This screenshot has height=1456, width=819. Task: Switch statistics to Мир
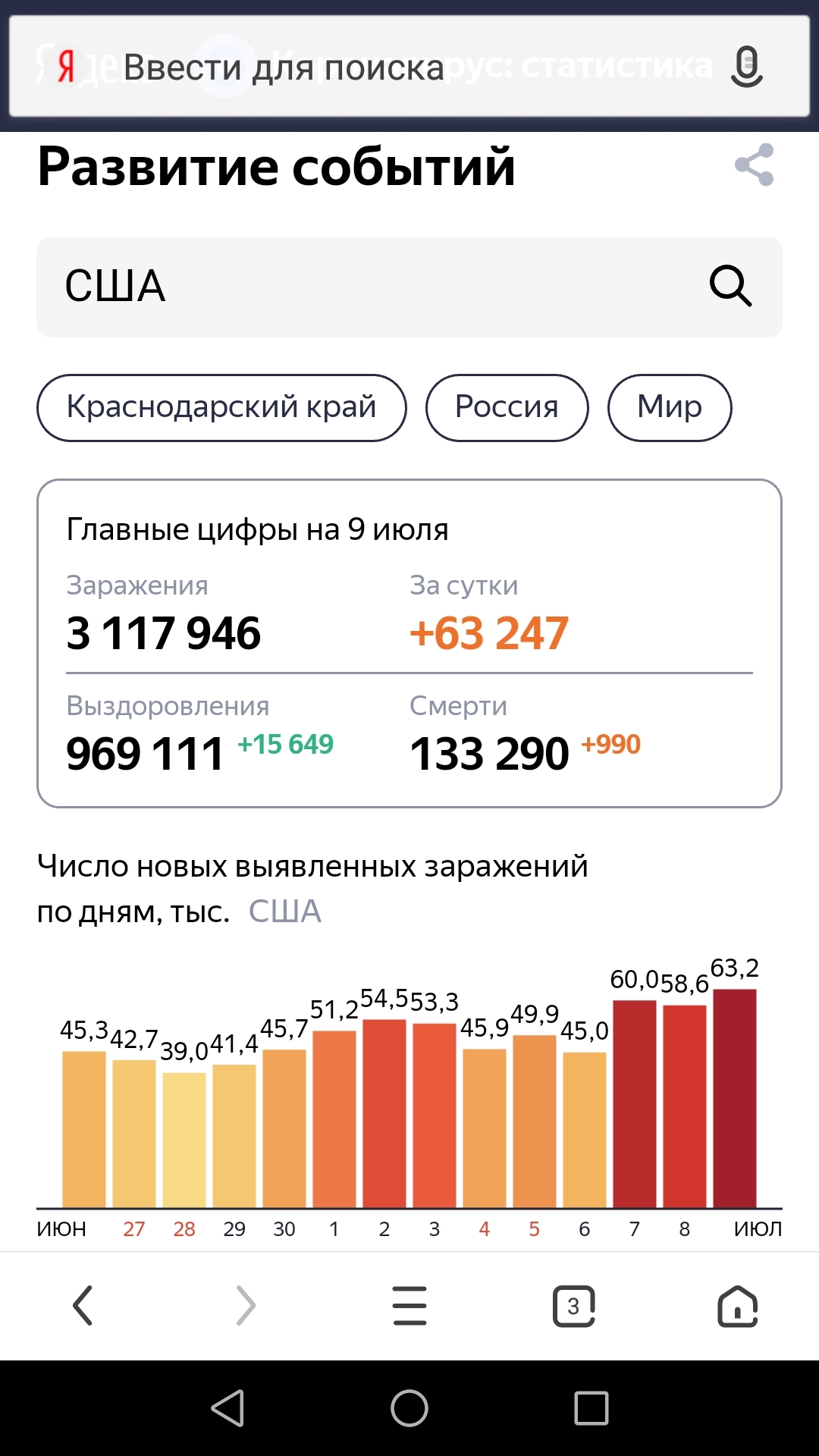[x=670, y=407]
